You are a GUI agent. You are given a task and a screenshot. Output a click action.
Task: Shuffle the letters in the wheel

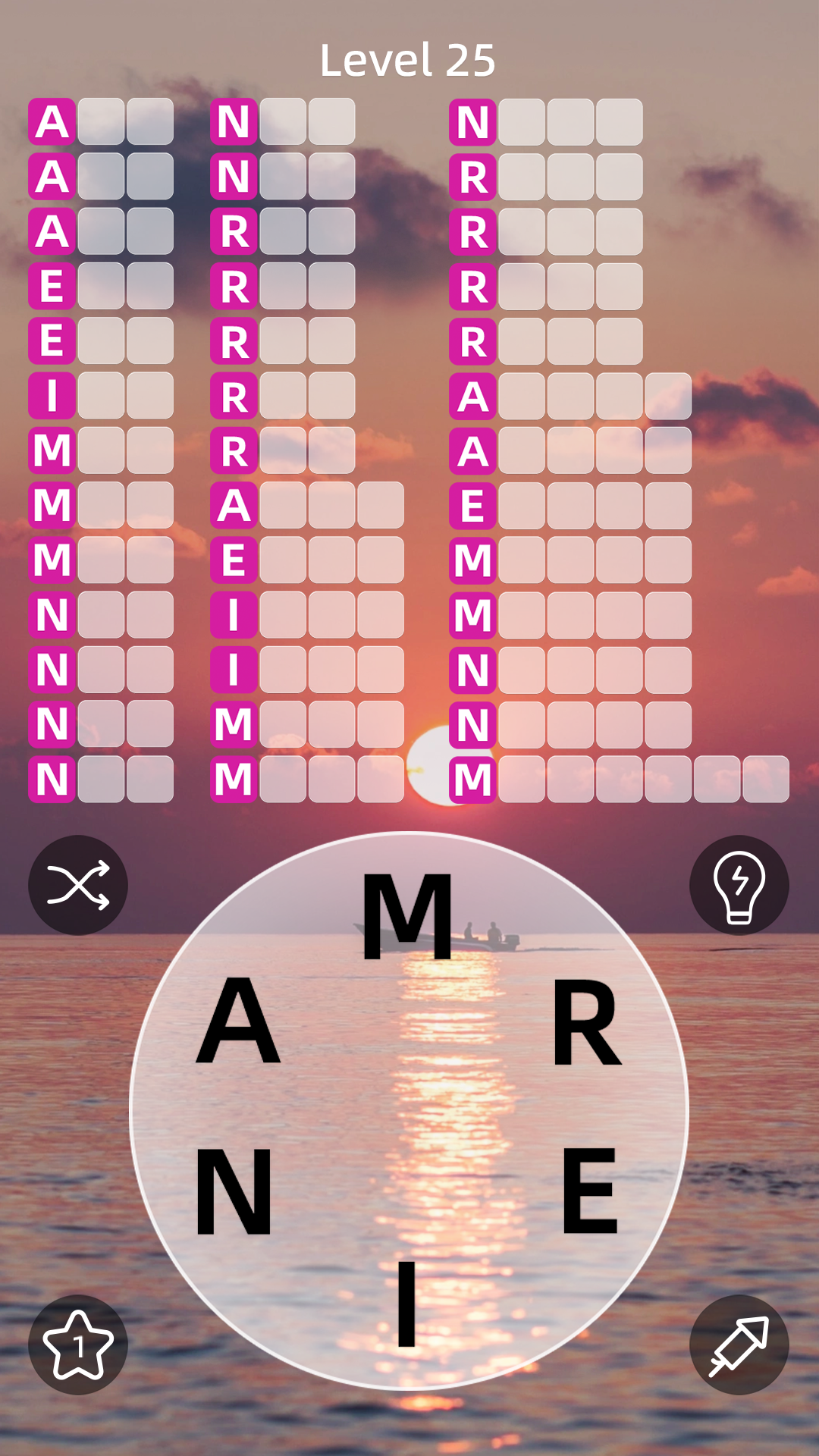click(x=78, y=885)
